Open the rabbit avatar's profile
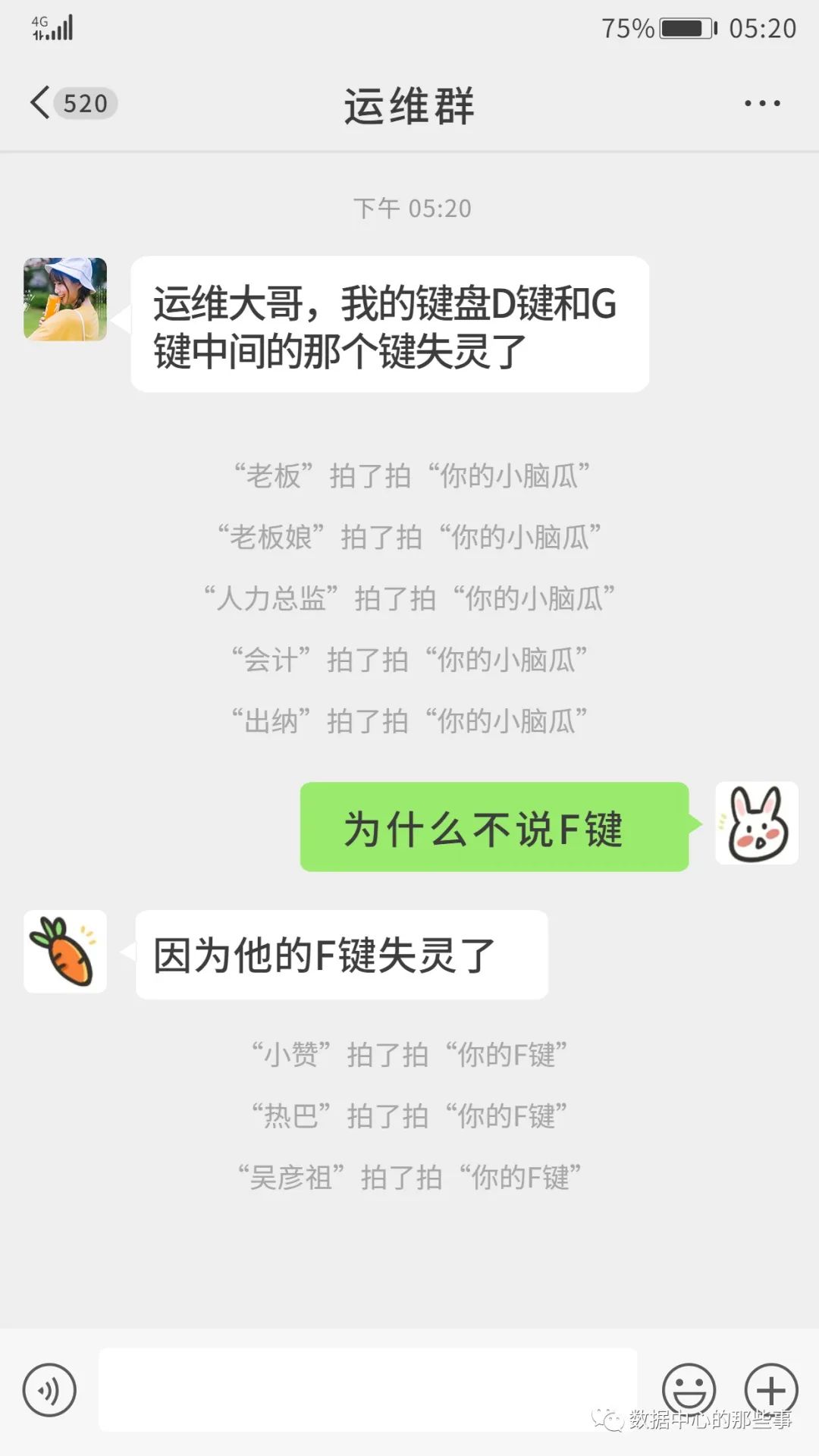819x1456 pixels. pos(756,824)
